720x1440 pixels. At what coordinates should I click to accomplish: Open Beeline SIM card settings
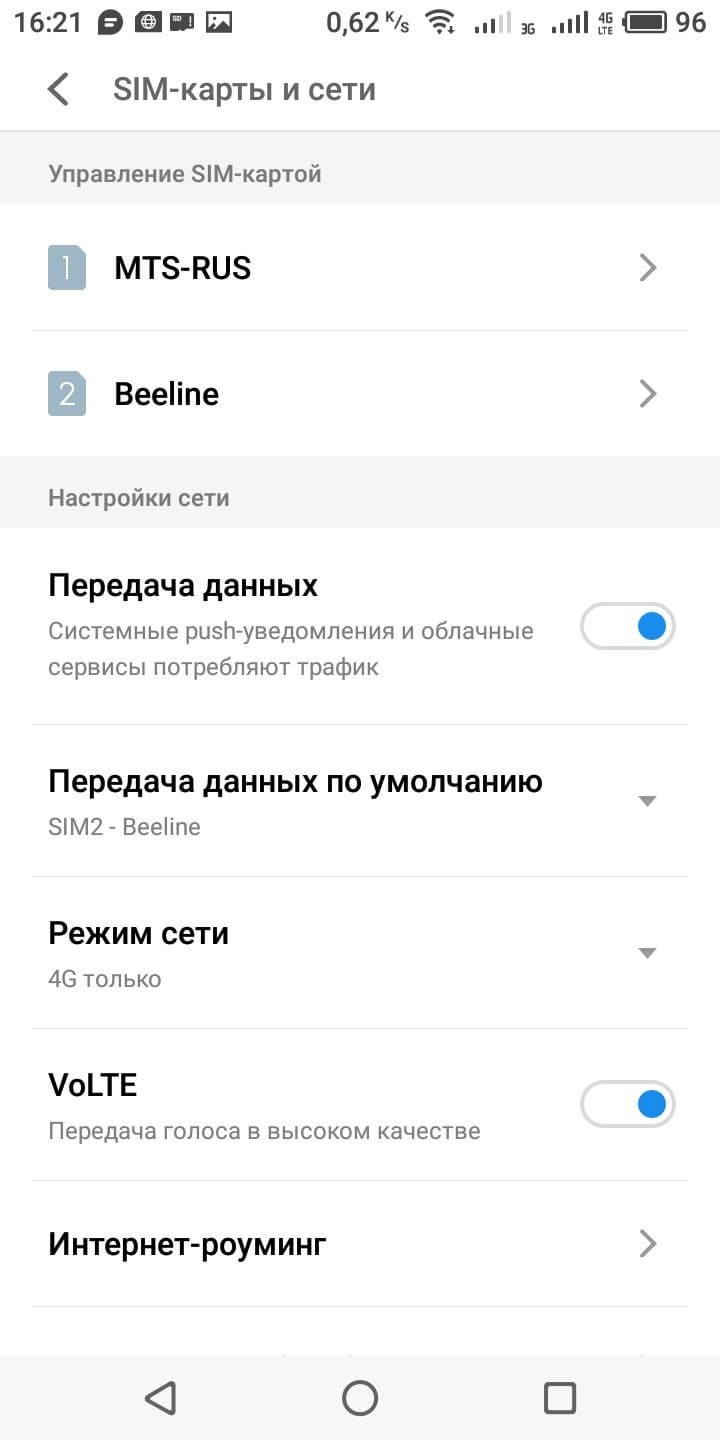pyautogui.click(x=360, y=394)
